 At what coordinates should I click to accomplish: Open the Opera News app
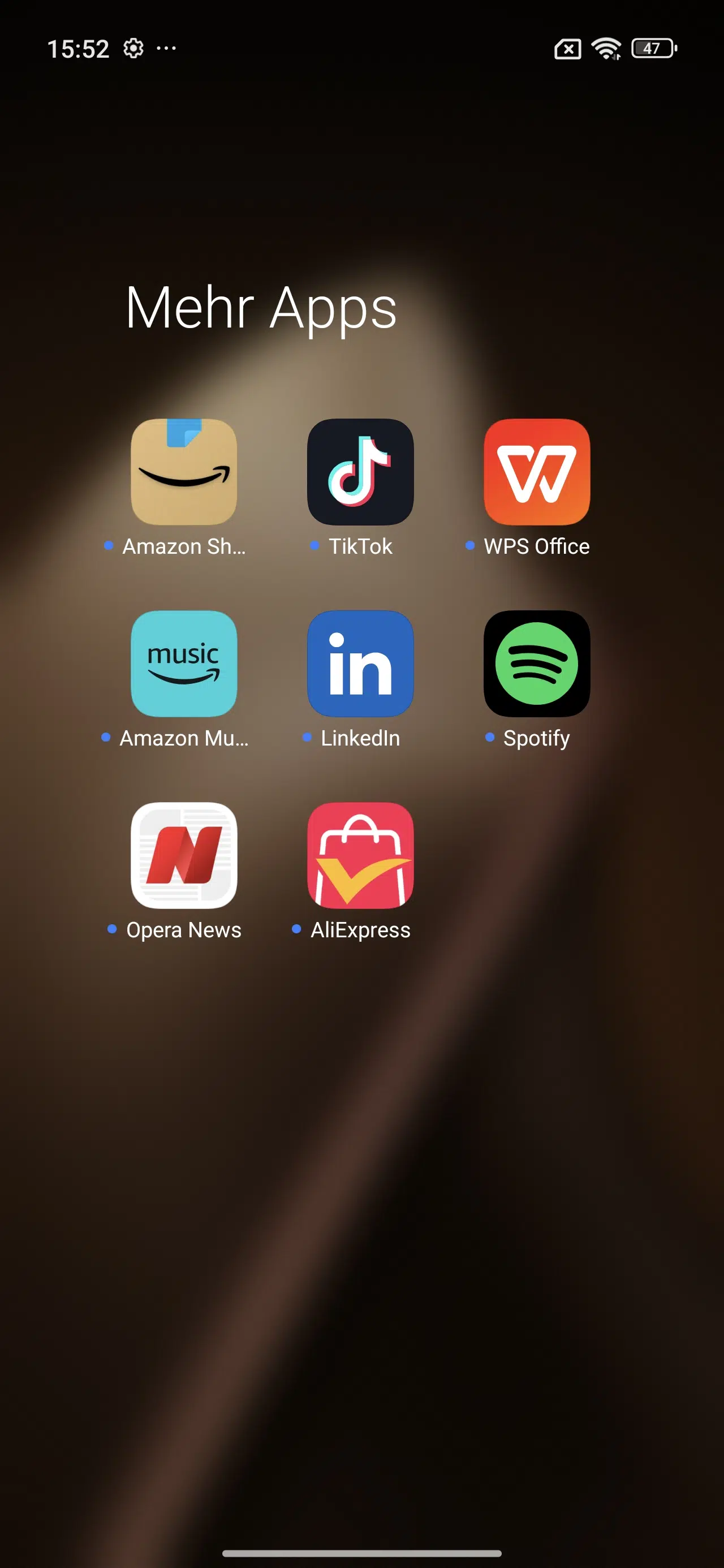[184, 855]
